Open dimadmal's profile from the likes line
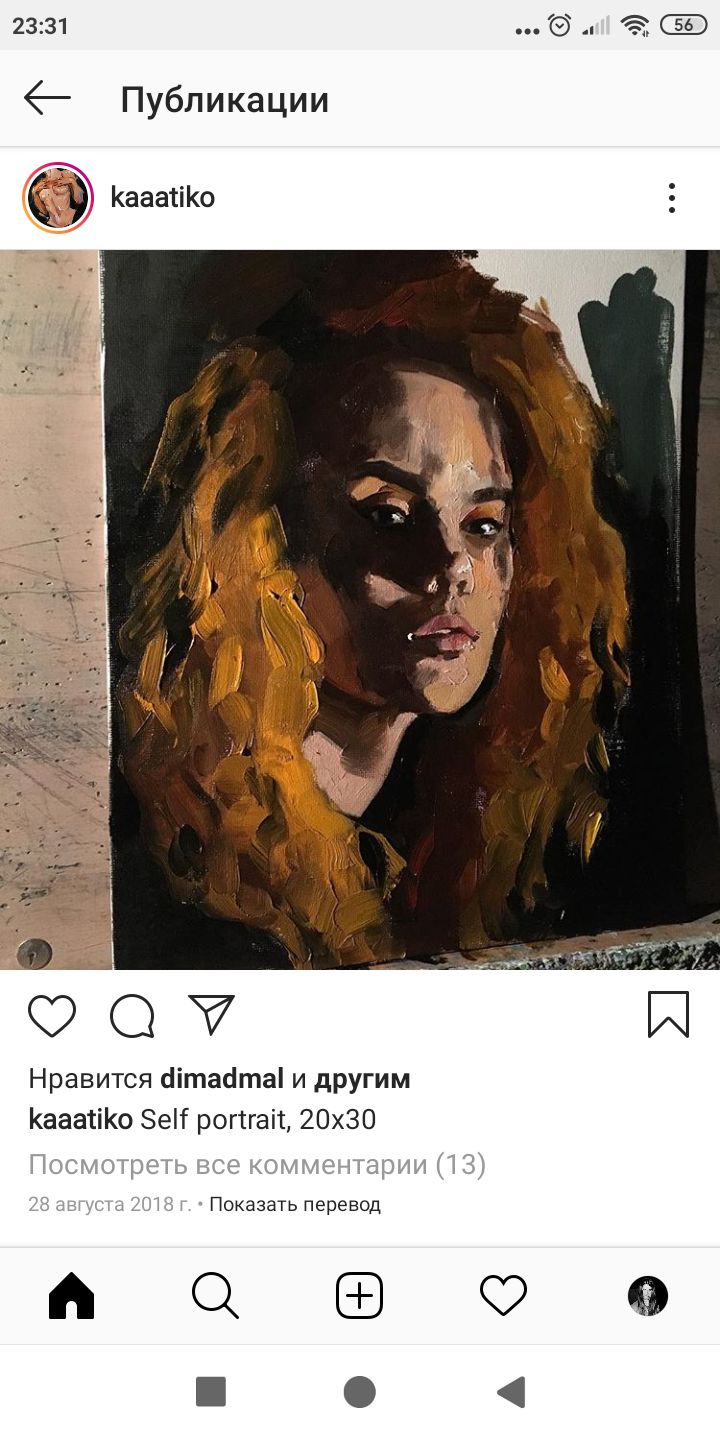This screenshot has height=1440, width=720. pos(222,1080)
